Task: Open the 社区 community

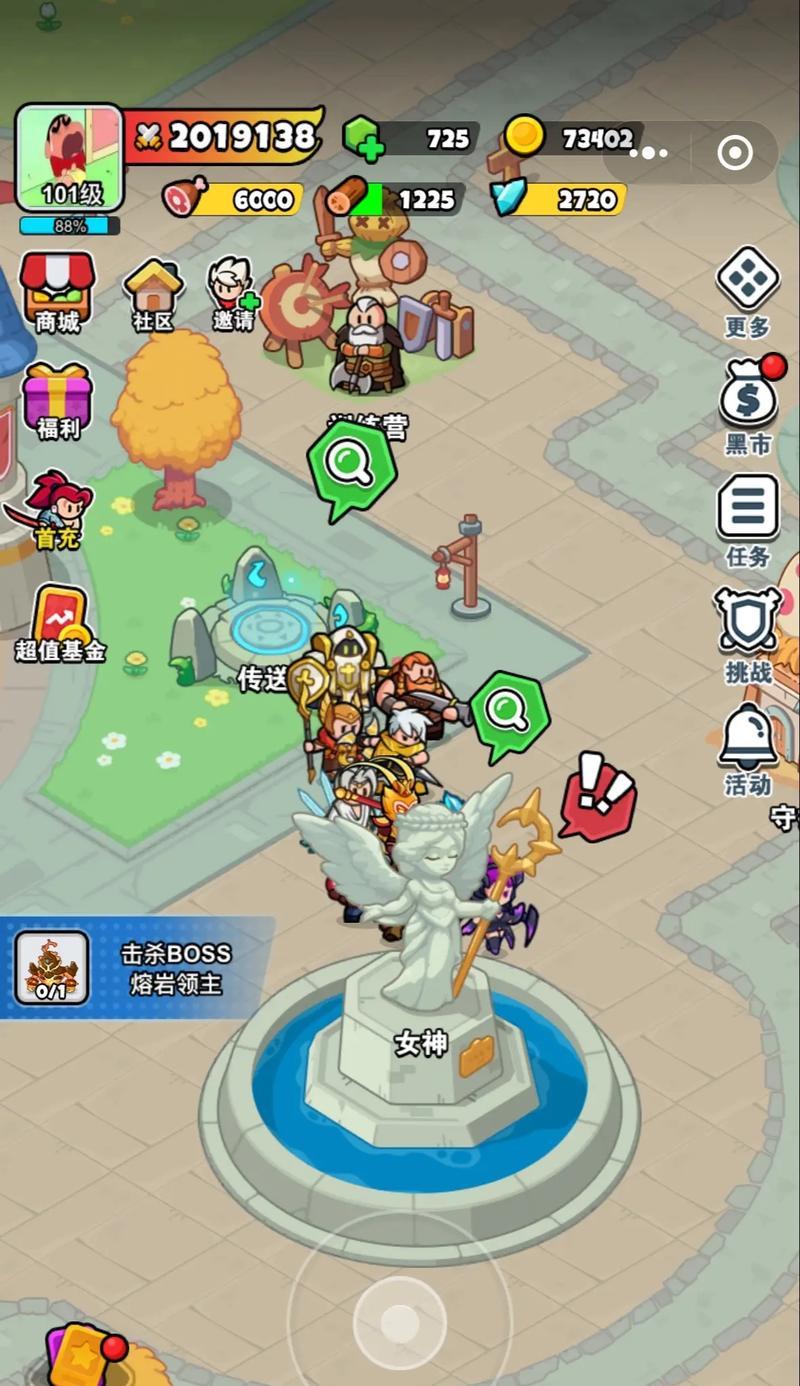Action: click(x=153, y=293)
